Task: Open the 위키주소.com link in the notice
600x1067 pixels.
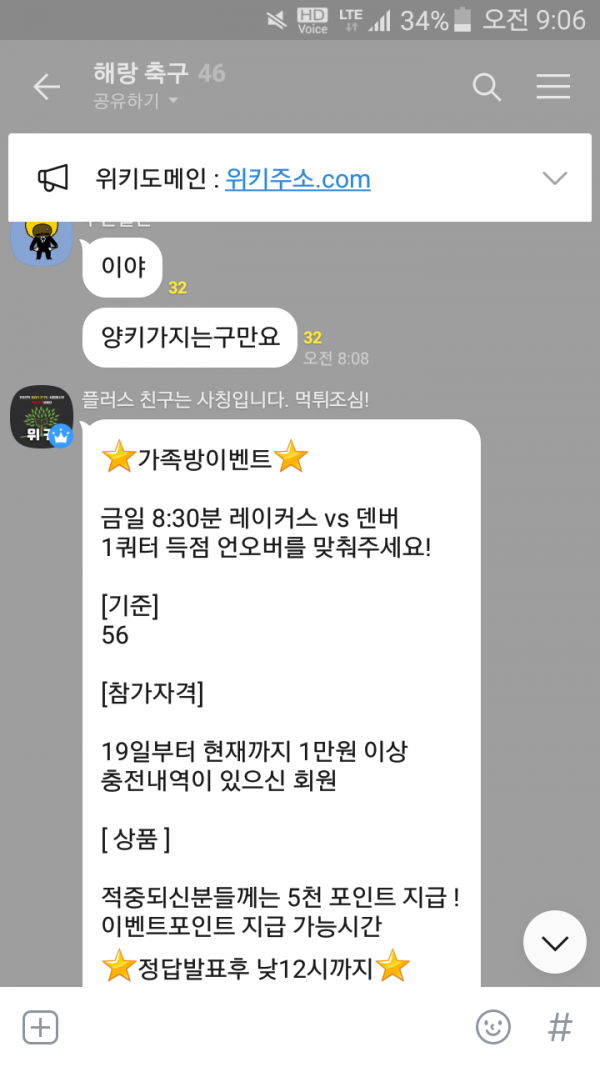Action: point(298,179)
